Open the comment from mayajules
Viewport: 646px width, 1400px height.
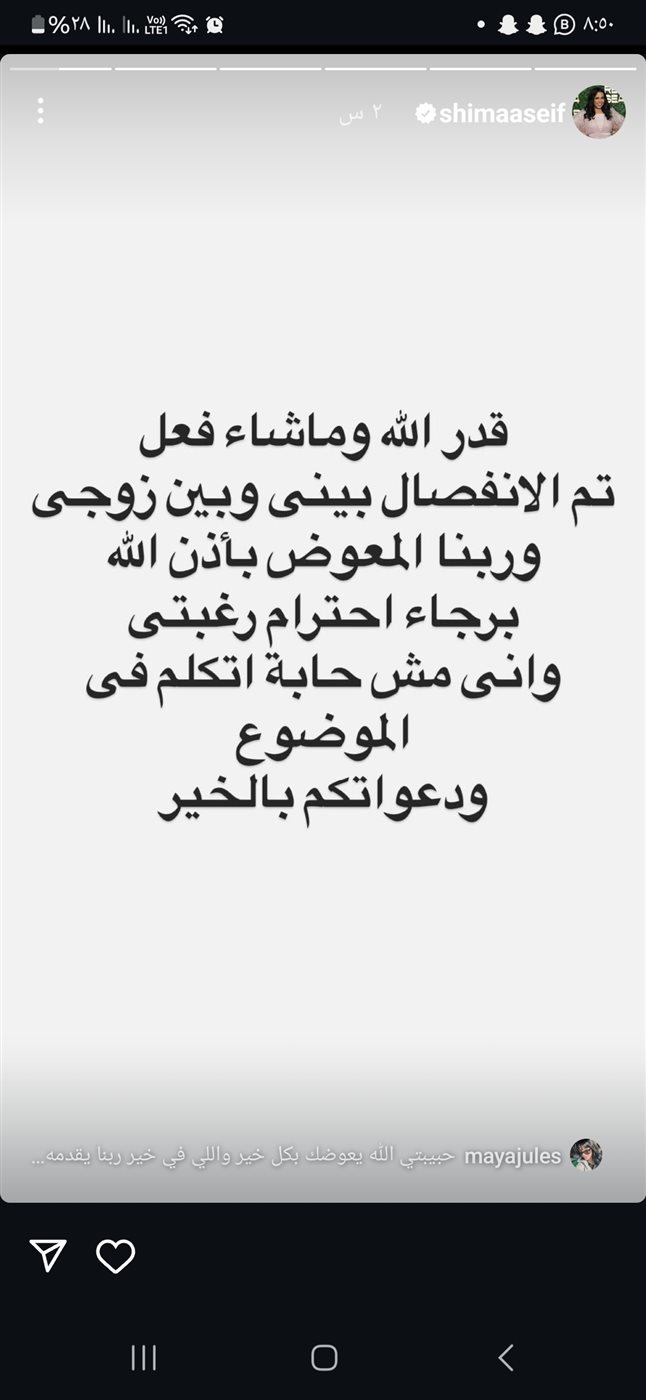tap(318, 1156)
